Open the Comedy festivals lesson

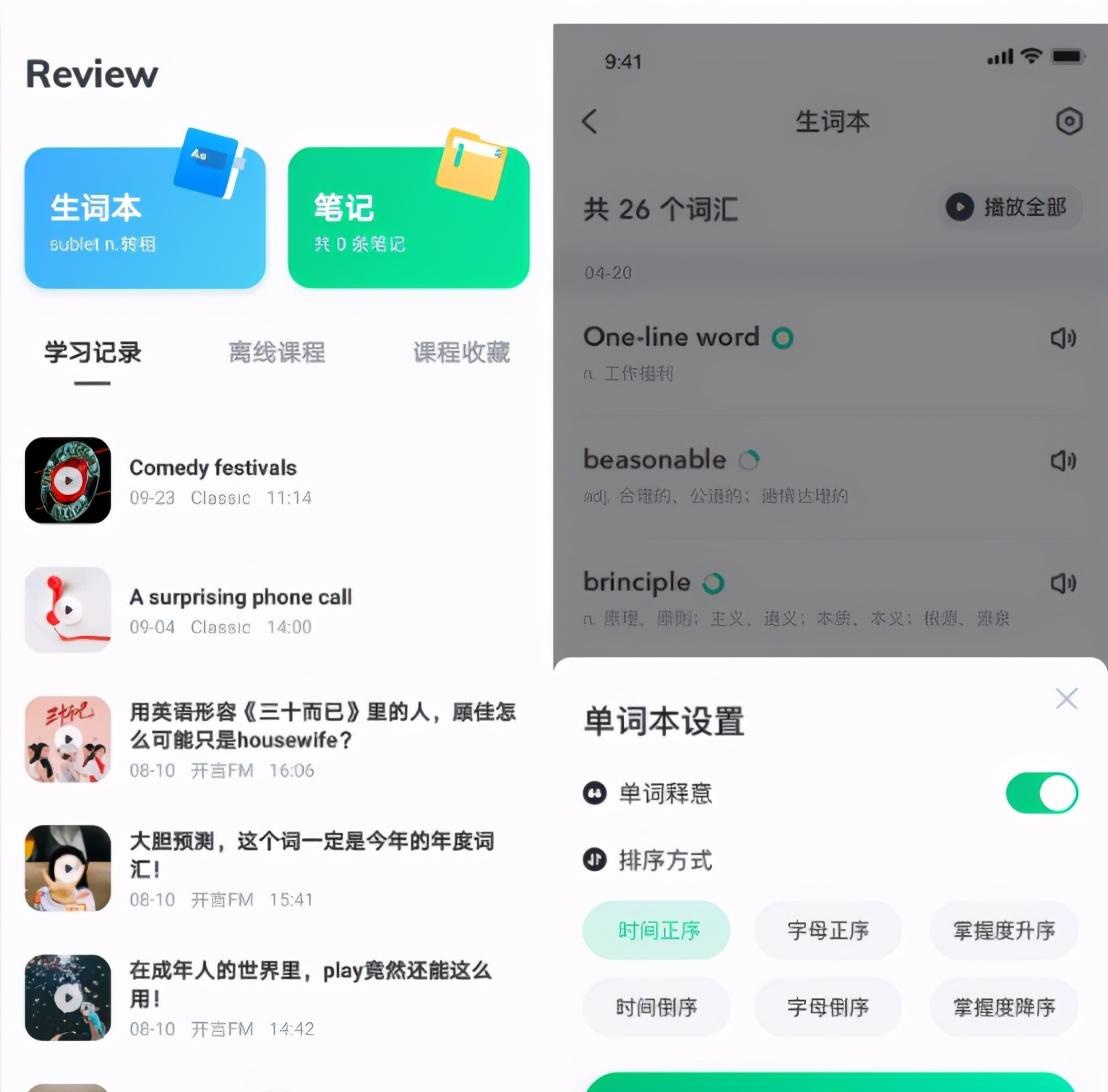pos(276,481)
